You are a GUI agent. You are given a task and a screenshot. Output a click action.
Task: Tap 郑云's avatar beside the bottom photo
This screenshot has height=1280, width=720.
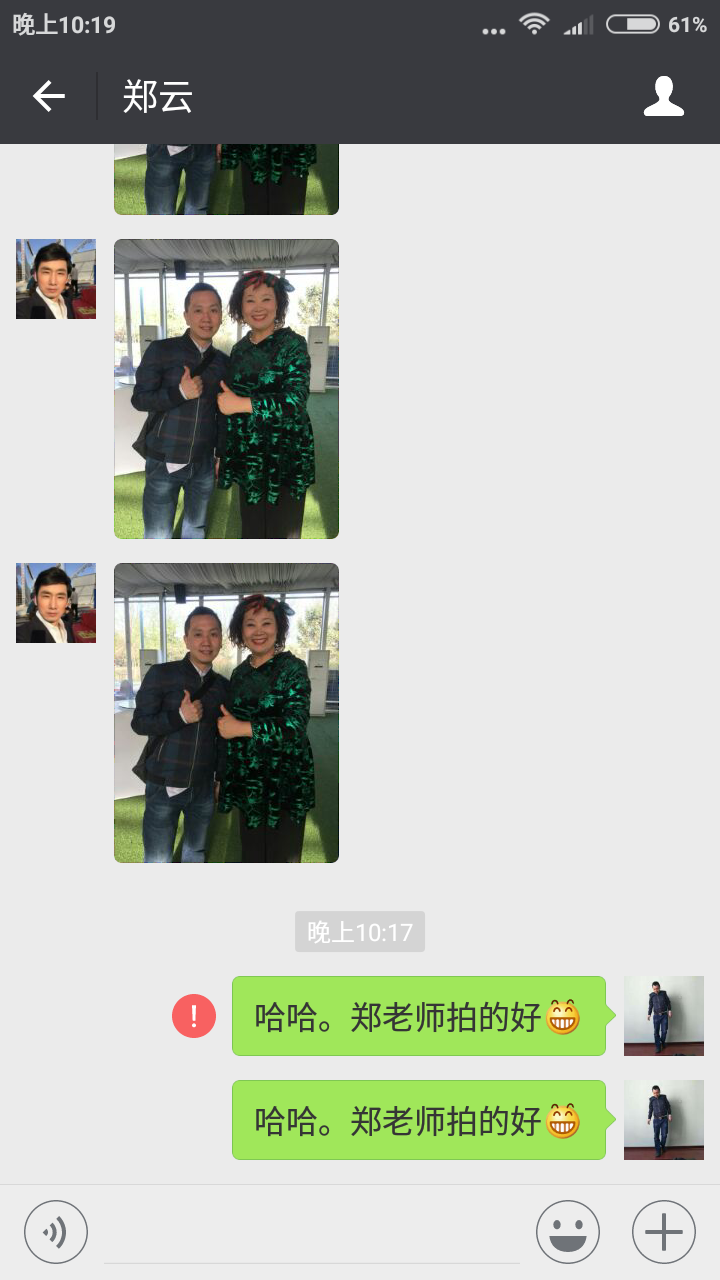[55, 602]
